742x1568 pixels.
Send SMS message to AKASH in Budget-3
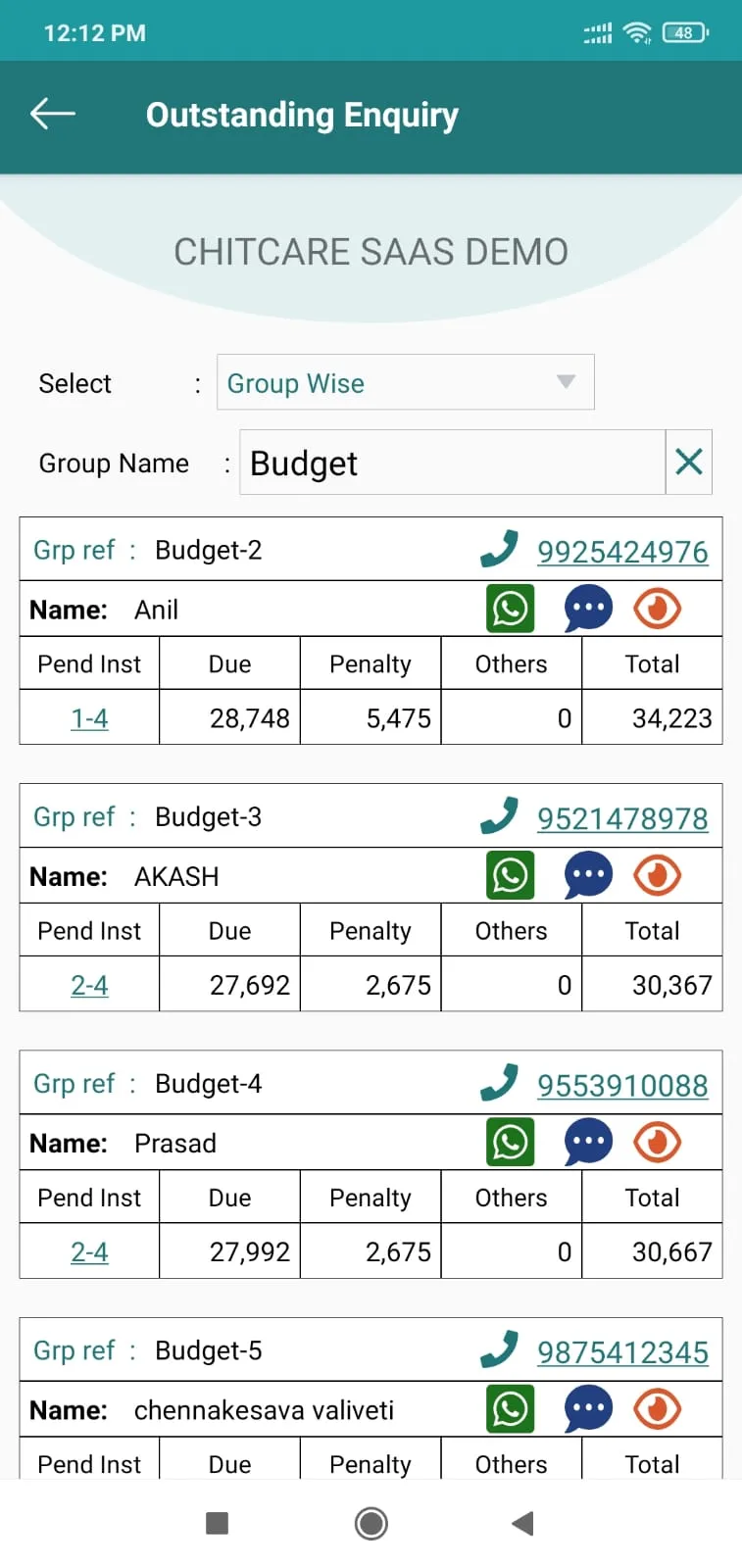tap(587, 875)
